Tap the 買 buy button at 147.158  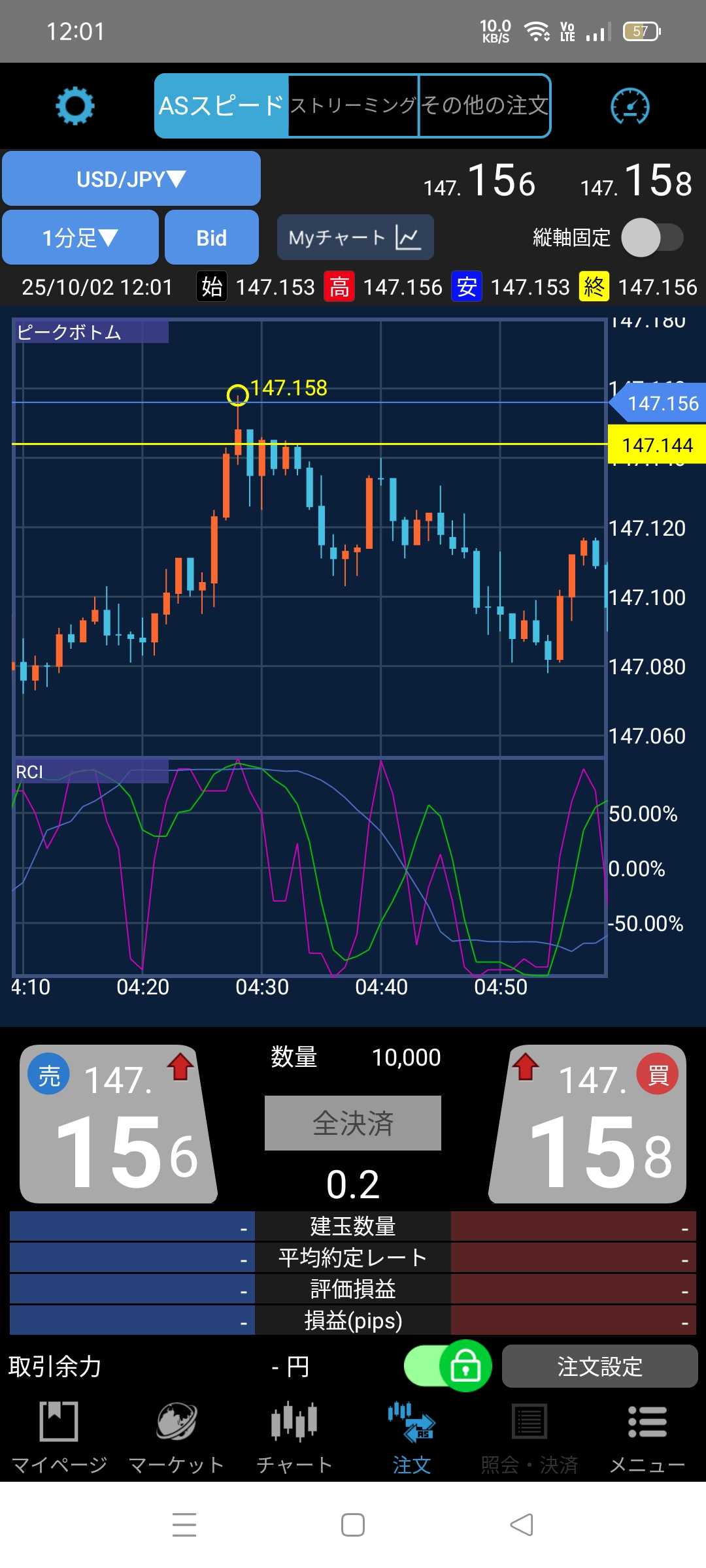tap(588, 1125)
